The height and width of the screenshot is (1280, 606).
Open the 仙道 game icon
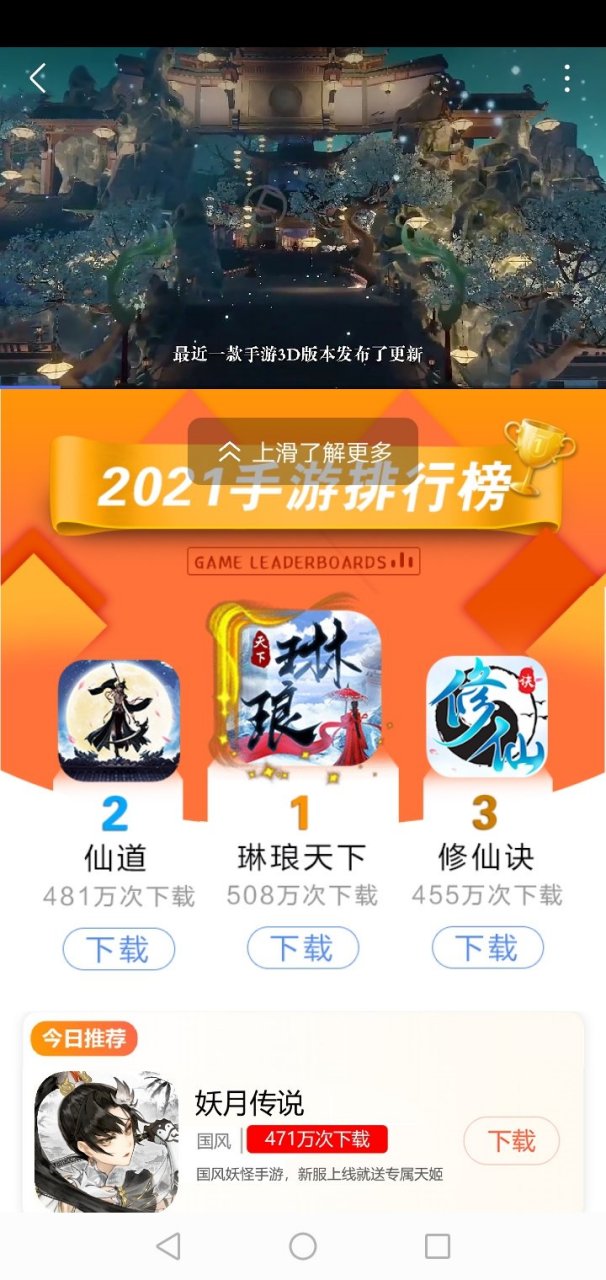click(x=118, y=720)
